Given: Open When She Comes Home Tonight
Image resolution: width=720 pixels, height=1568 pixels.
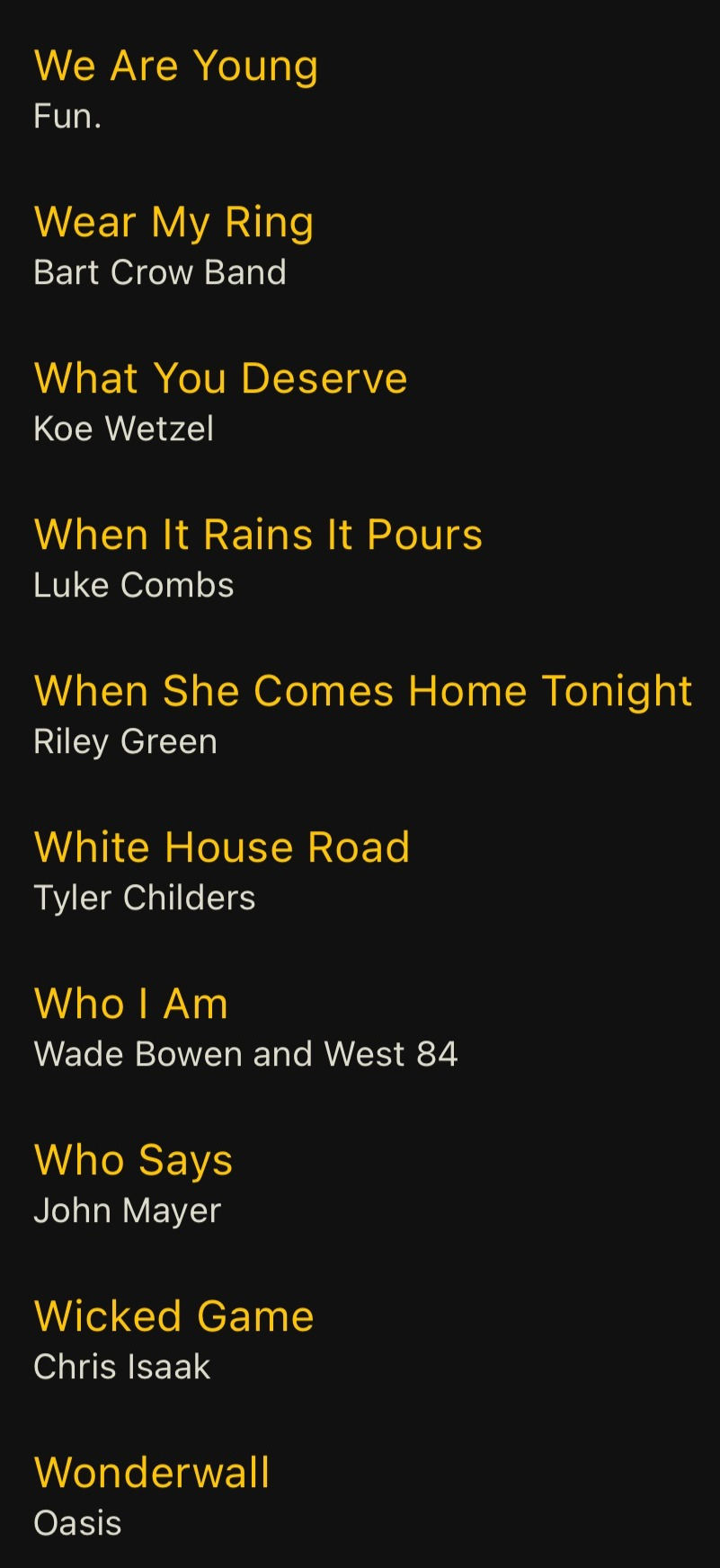Looking at the screenshot, I should pyautogui.click(x=360, y=715).
